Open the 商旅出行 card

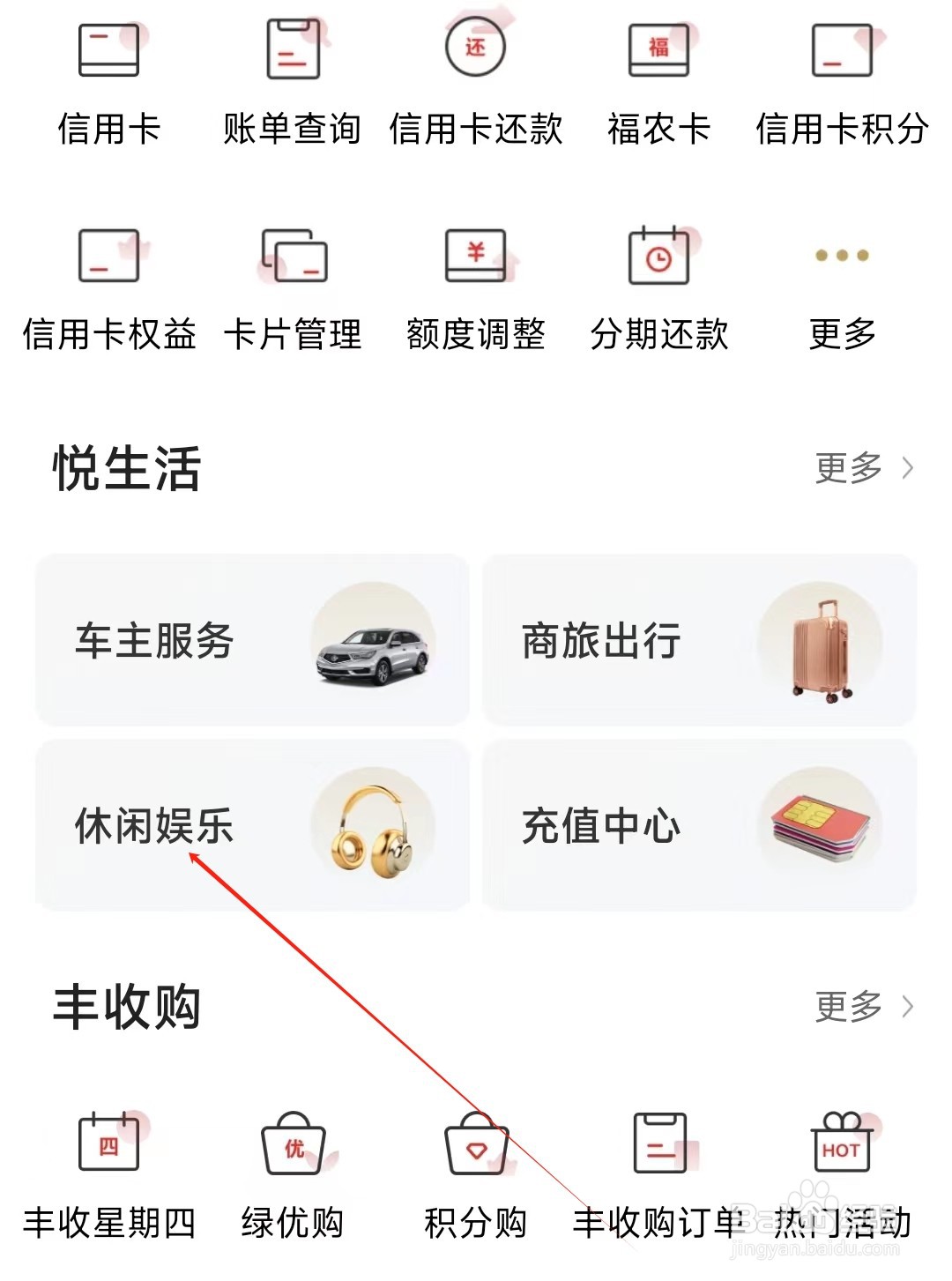coord(699,640)
